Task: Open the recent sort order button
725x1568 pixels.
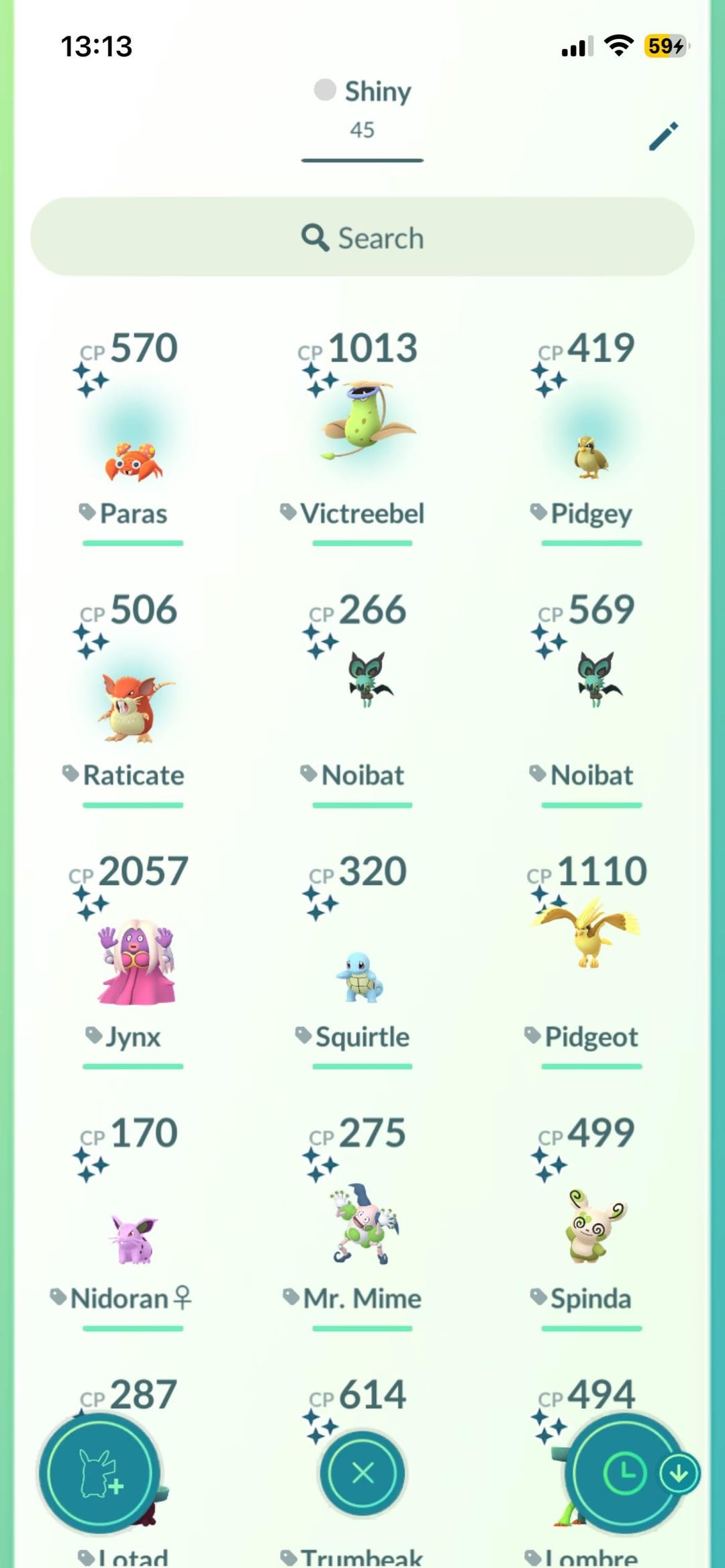Action: coord(624,1474)
